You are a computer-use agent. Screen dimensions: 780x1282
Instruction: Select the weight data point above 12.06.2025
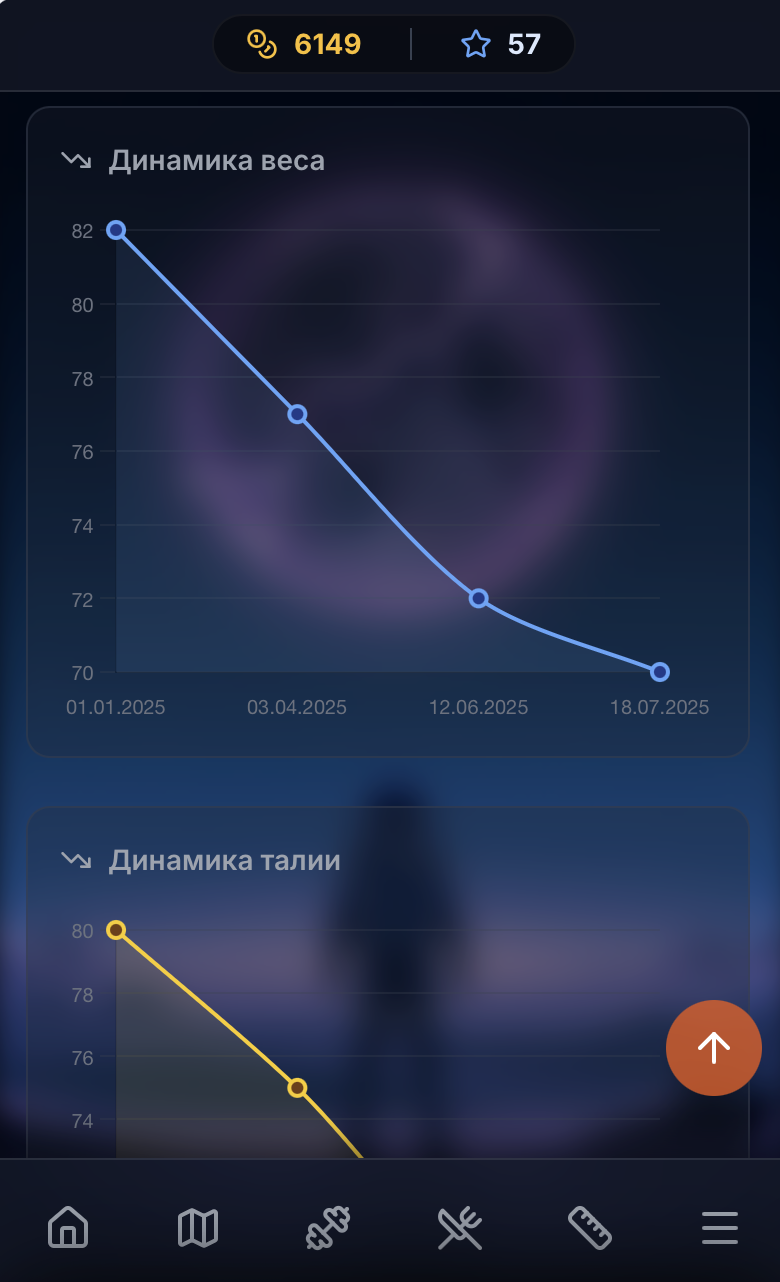coord(477,599)
